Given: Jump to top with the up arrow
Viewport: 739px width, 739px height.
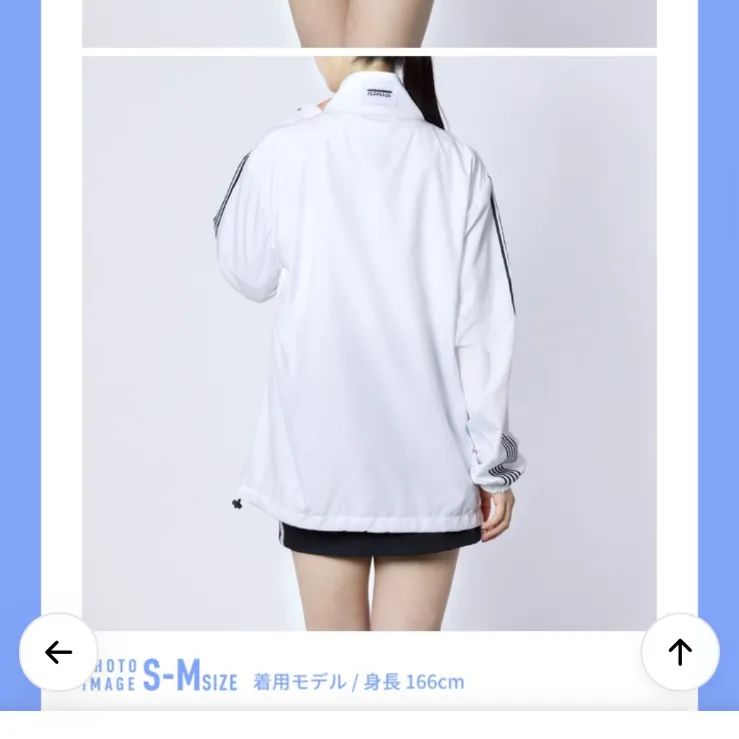Looking at the screenshot, I should (x=680, y=652).
